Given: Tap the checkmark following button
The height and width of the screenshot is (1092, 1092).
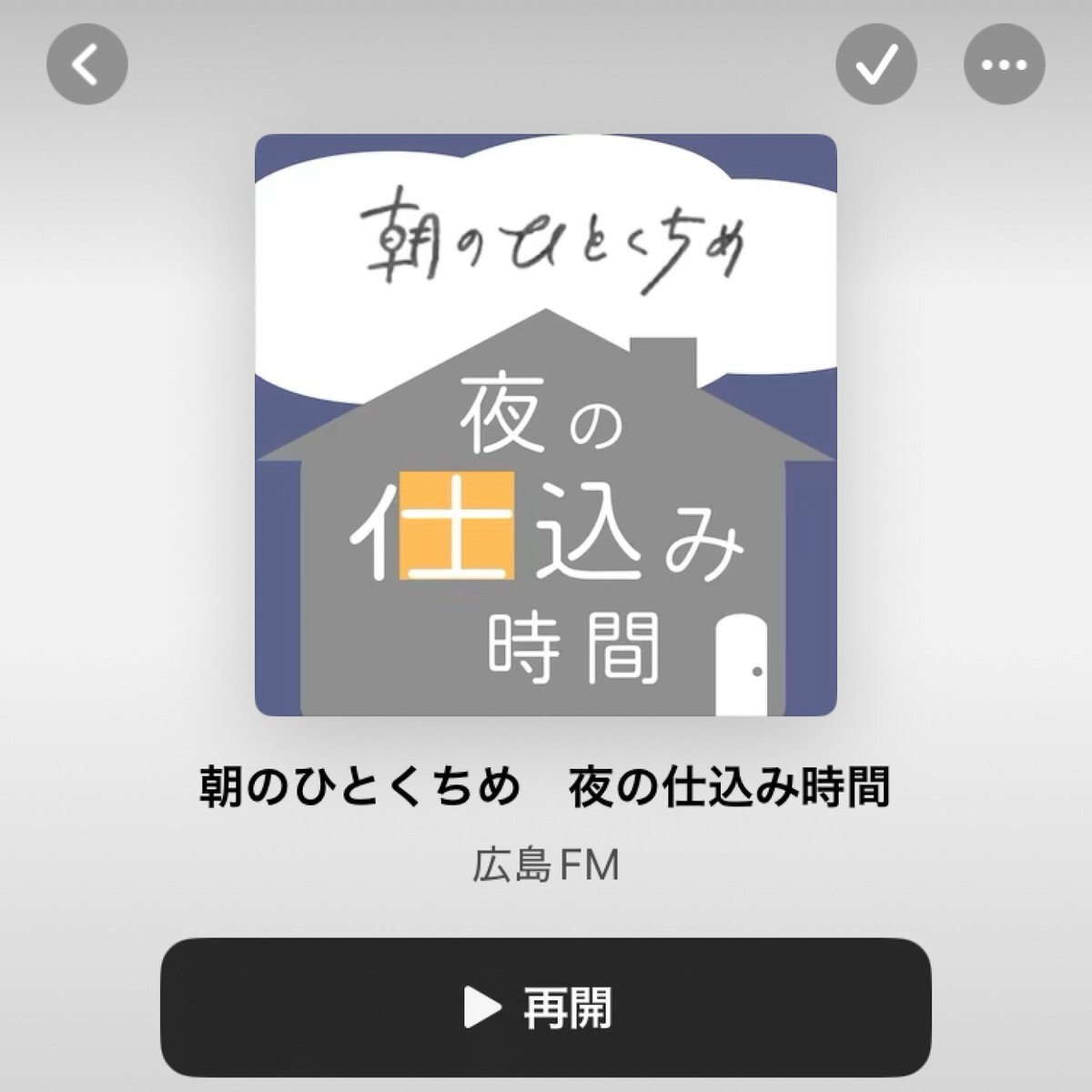Looking at the screenshot, I should point(876,65).
